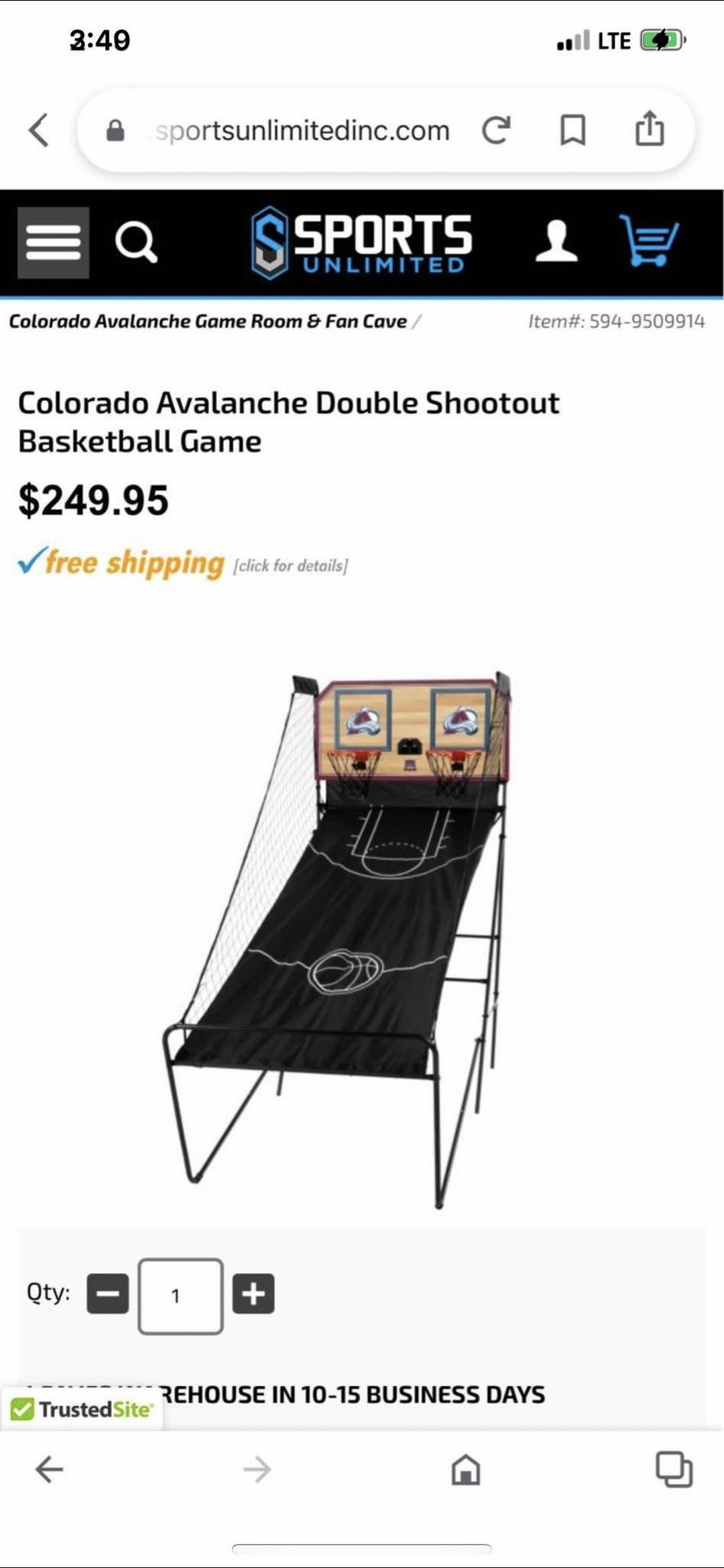724x1568 pixels.
Task: Navigate to previous page with bottom arrow
Action: (x=49, y=1470)
